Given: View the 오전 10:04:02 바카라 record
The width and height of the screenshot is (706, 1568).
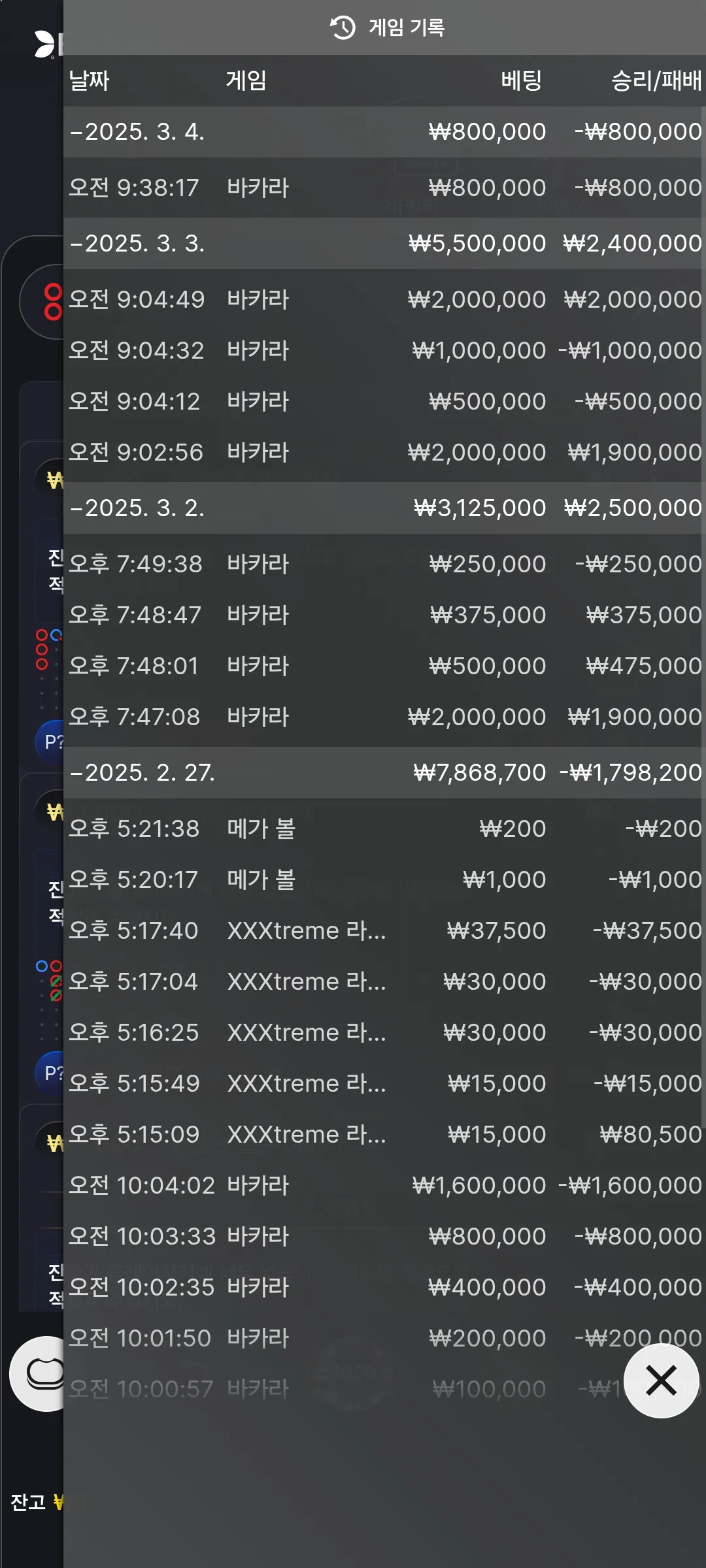Looking at the screenshot, I should point(384,1185).
